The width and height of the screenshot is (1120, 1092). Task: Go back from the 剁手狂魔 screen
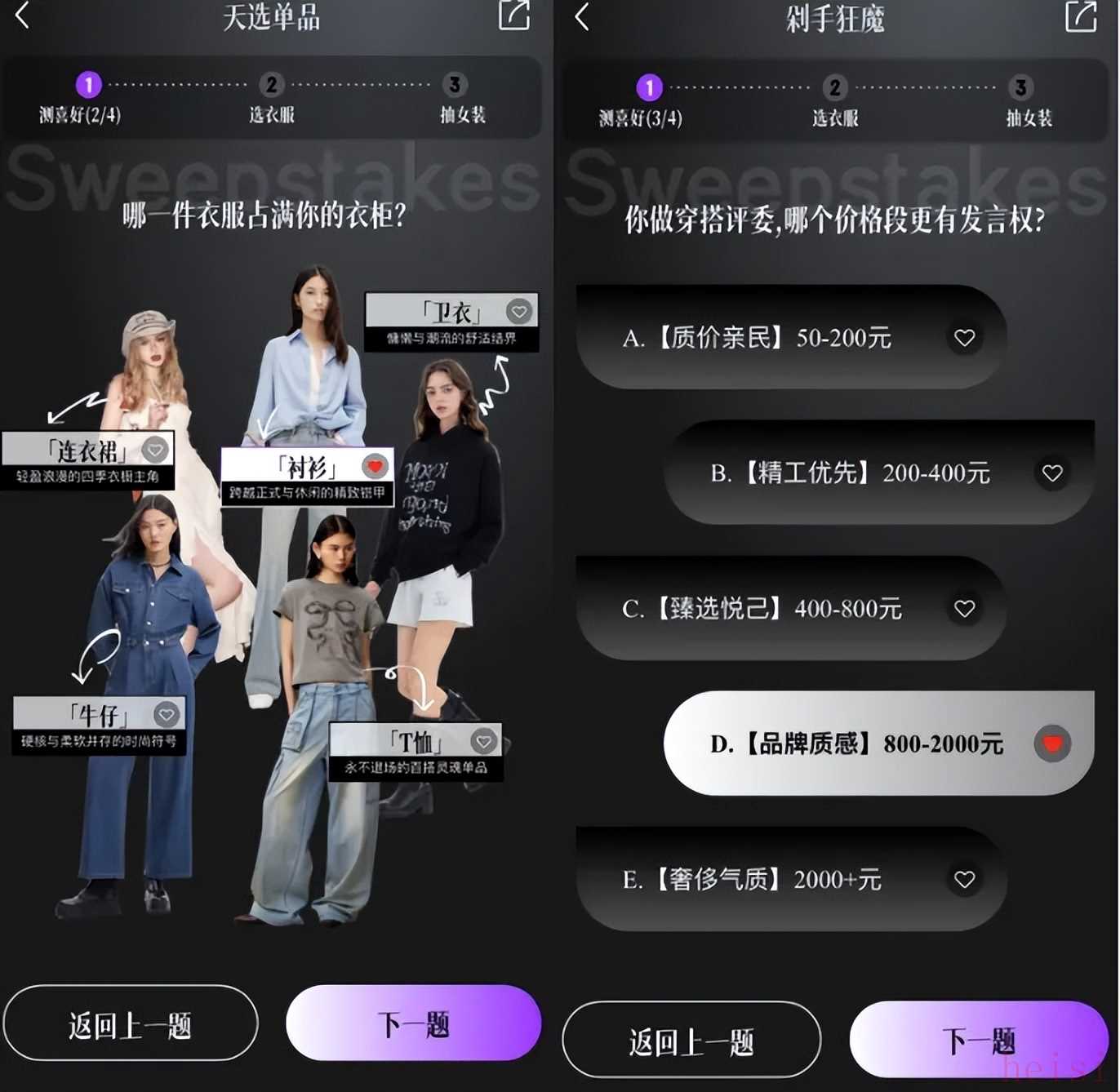pos(581,17)
